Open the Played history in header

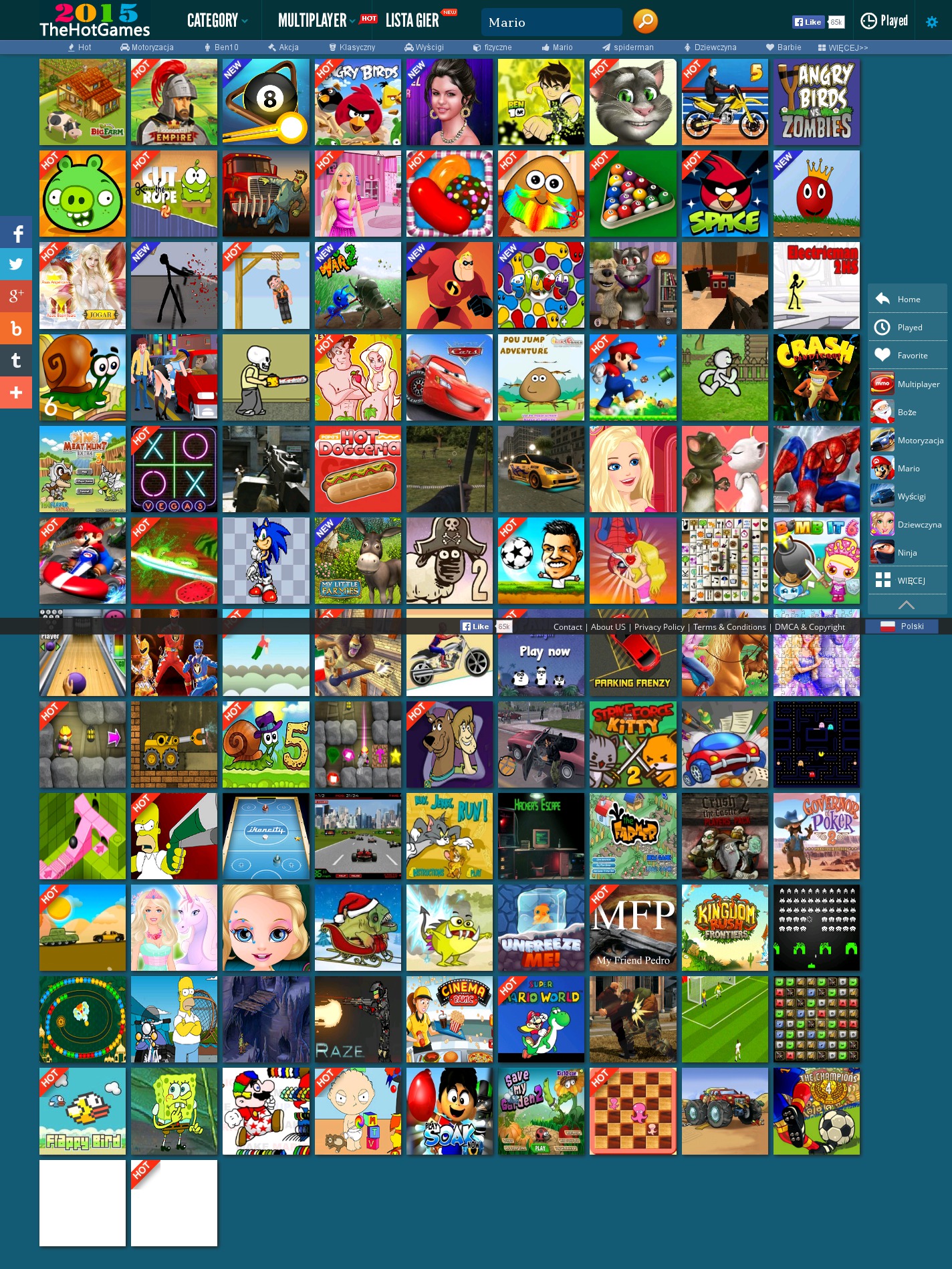click(884, 21)
